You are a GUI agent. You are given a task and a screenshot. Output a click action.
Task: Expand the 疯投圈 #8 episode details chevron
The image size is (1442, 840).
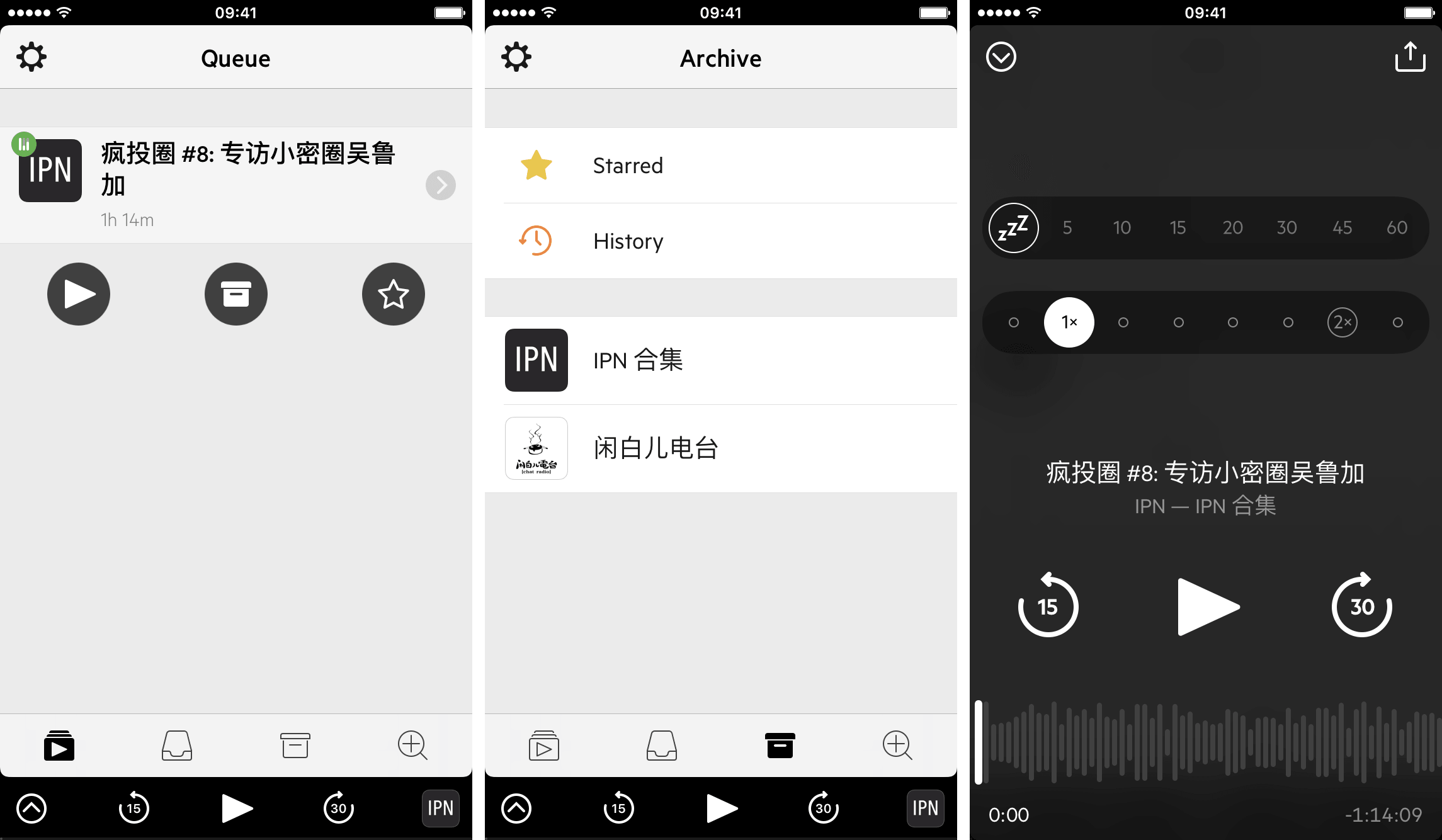[x=440, y=185]
